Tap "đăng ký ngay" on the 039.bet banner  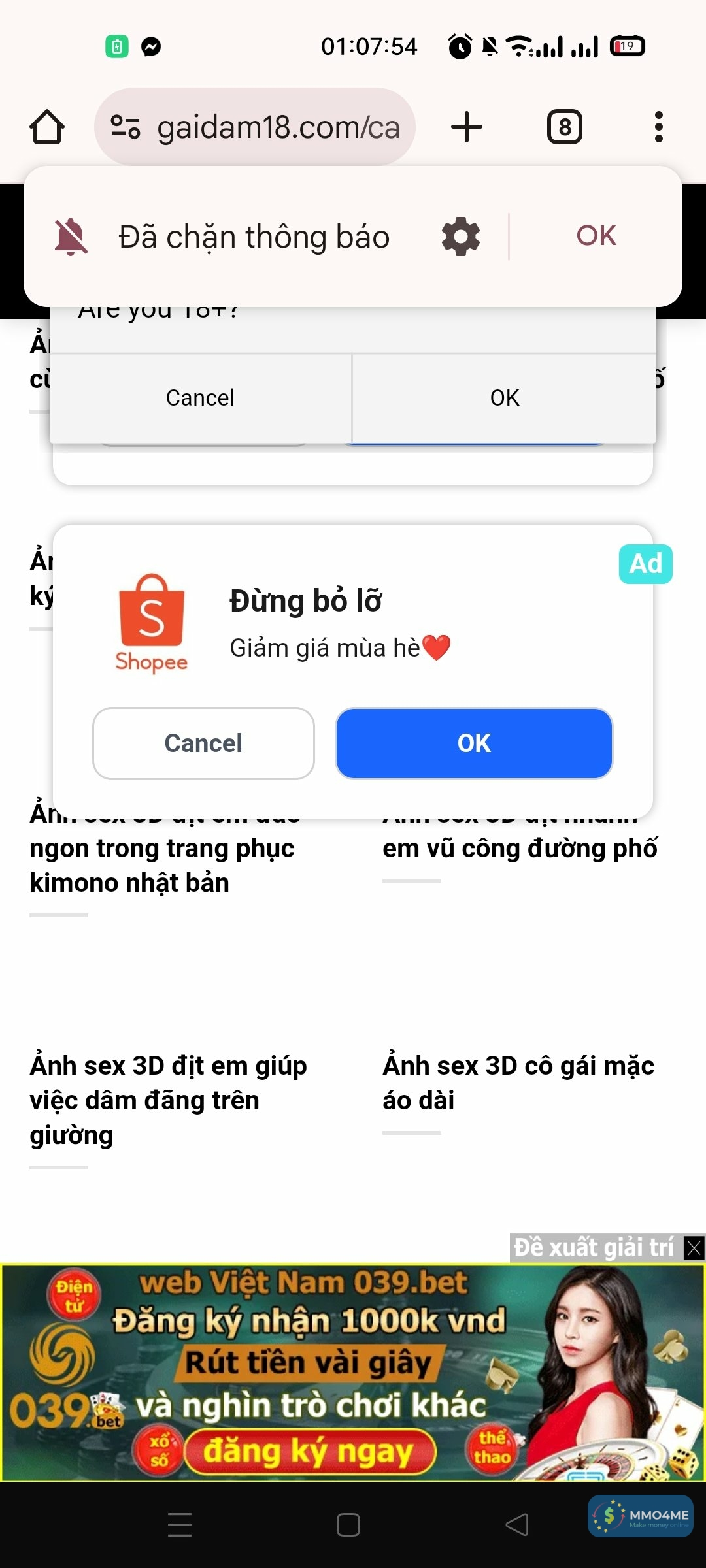coord(309,1452)
